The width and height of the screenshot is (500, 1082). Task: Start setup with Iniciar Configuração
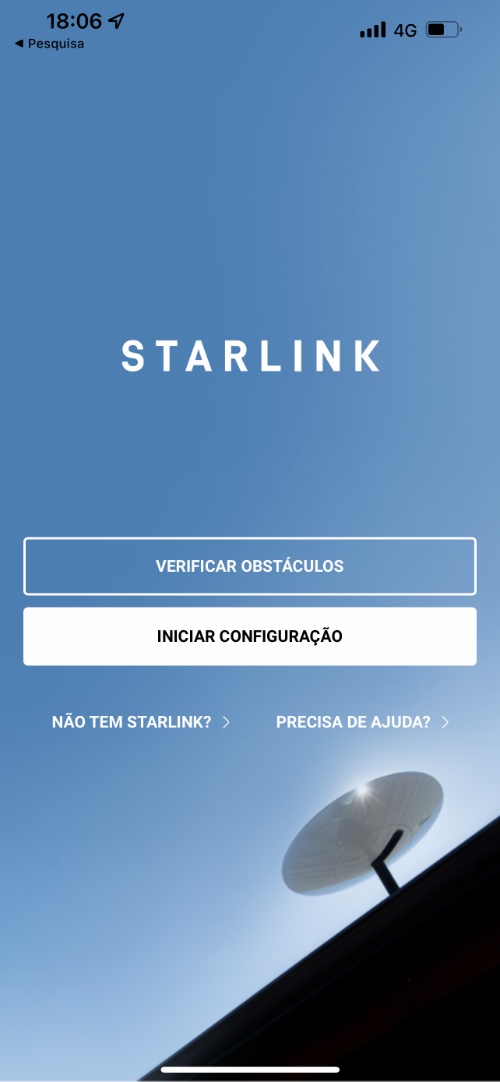click(250, 636)
